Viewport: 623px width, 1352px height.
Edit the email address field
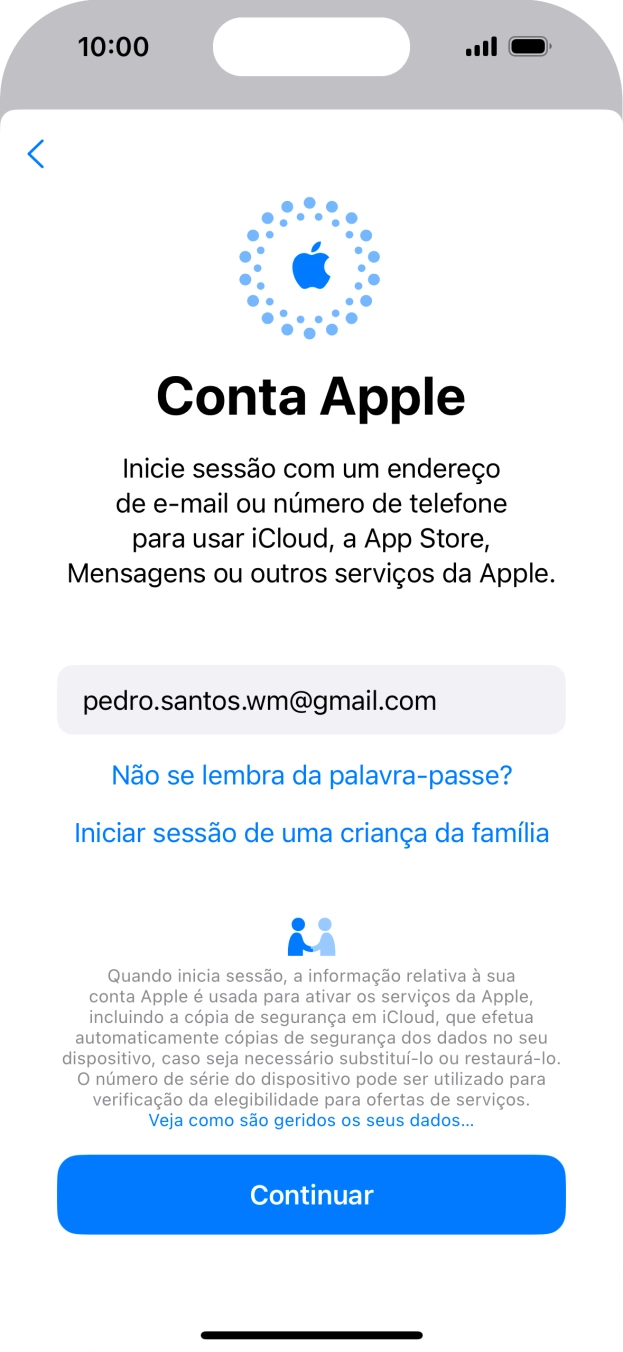(x=311, y=700)
